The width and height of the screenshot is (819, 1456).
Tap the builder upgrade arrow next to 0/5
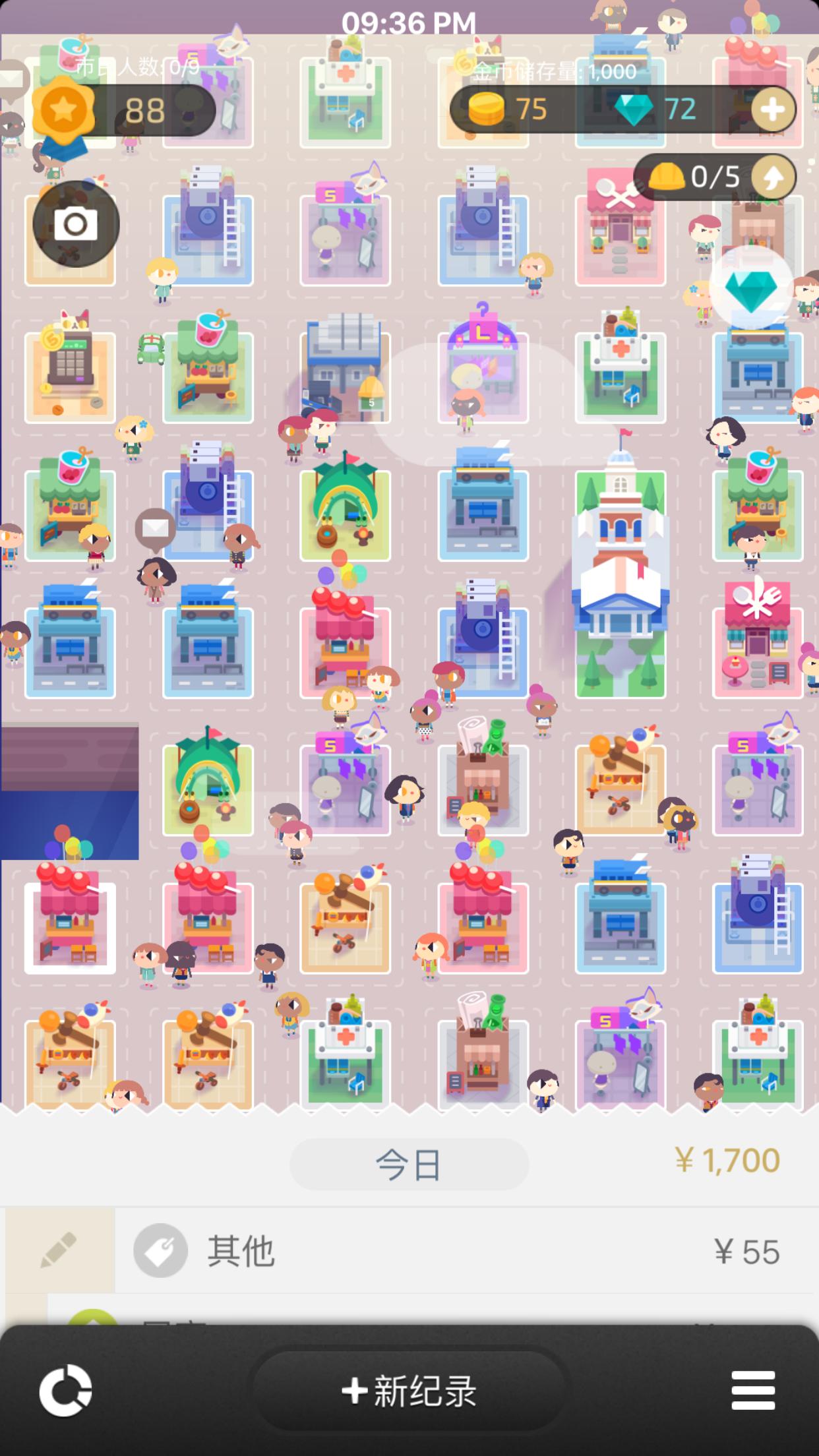click(x=773, y=177)
